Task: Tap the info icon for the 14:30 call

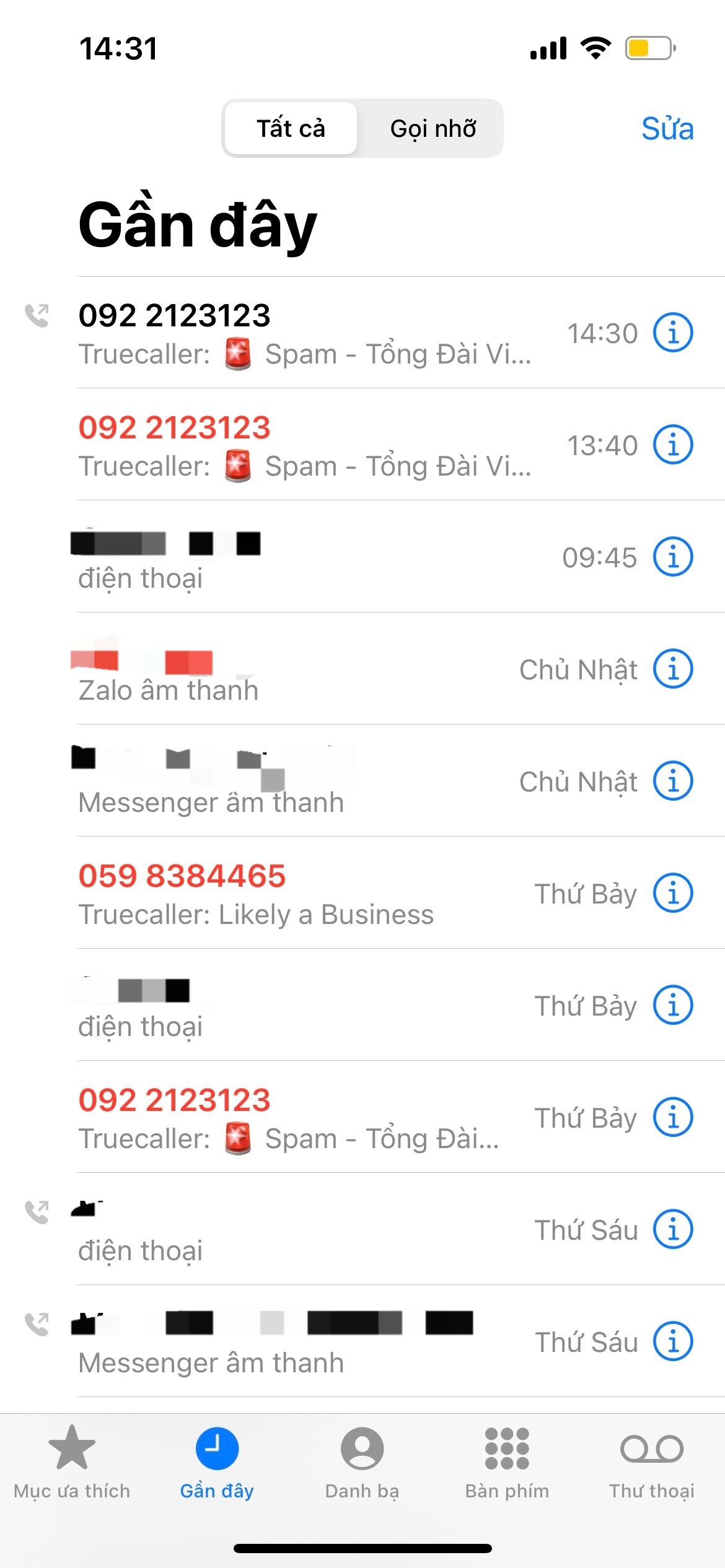Action: coord(673,333)
